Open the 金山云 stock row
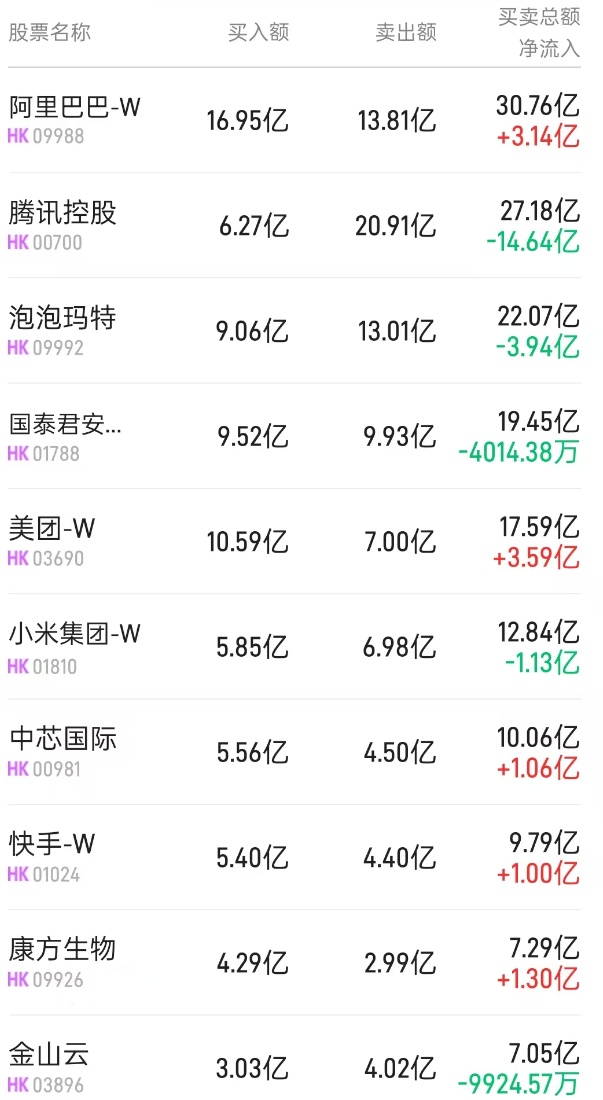The height and width of the screenshot is (1100, 603). pyautogui.click(x=50, y=1056)
